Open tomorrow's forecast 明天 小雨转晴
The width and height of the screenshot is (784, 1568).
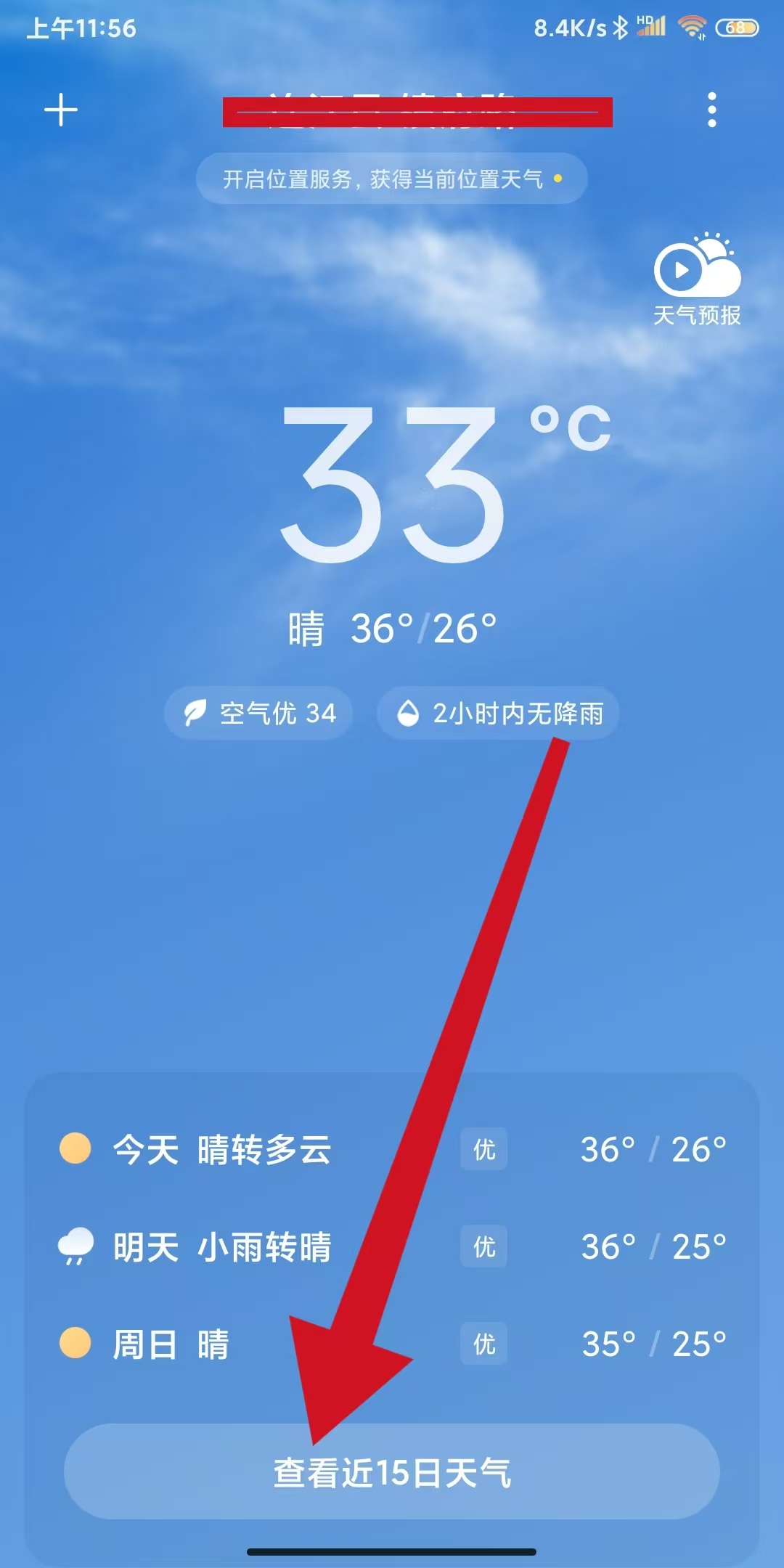[392, 1246]
